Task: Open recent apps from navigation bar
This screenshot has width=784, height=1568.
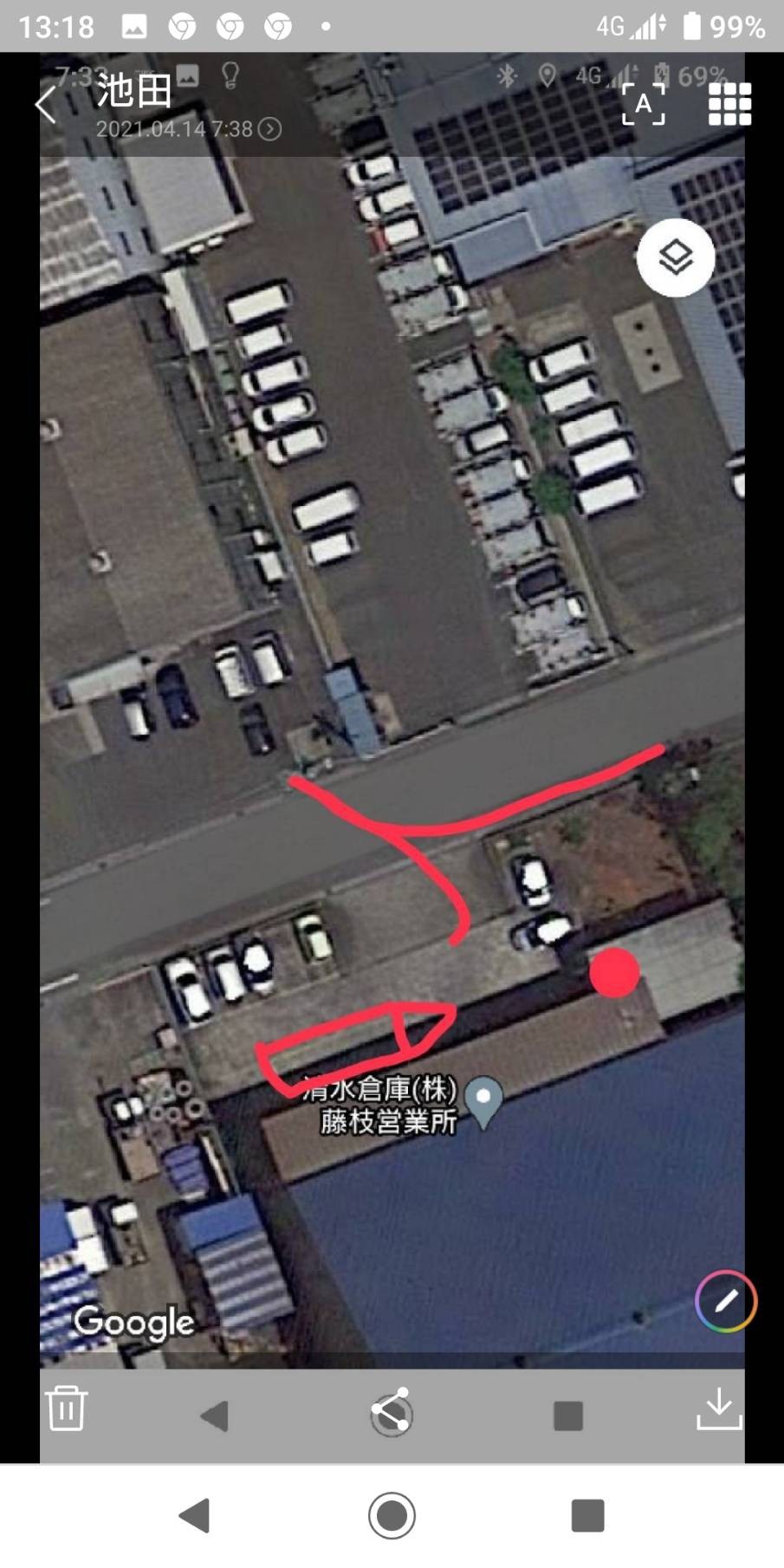Action: click(587, 1516)
